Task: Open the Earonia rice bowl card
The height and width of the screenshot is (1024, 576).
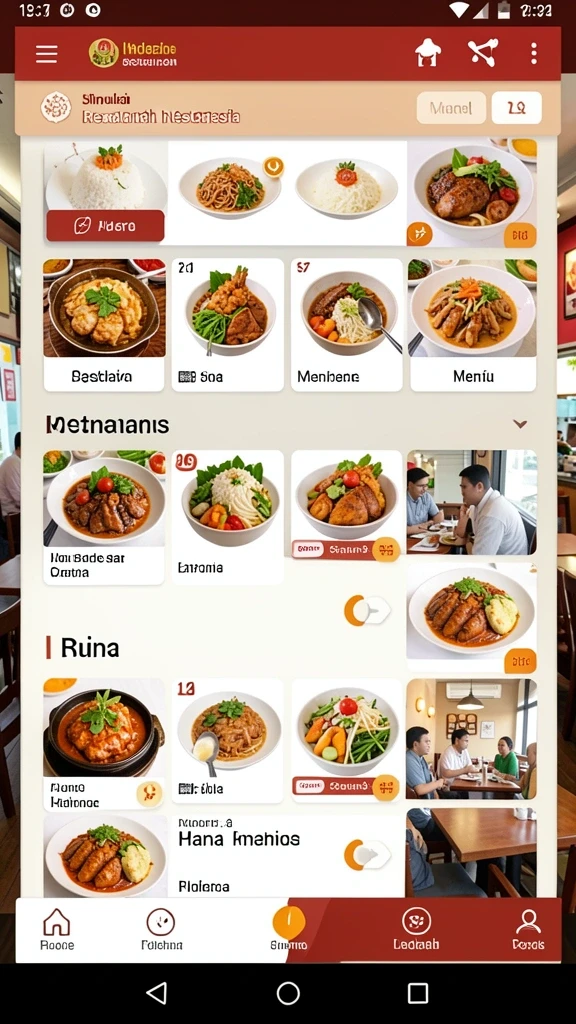Action: [x=228, y=517]
